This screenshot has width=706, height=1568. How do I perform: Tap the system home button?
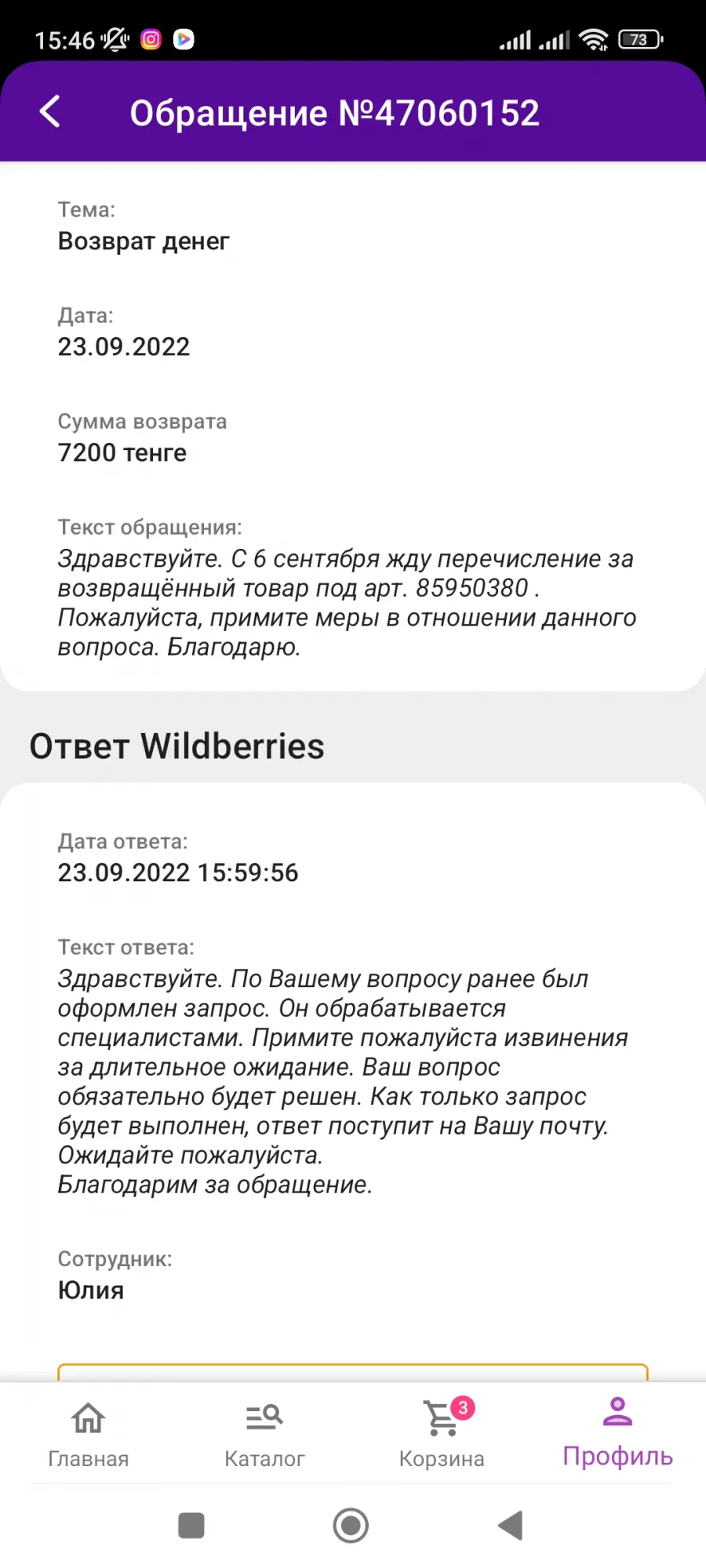click(351, 1526)
